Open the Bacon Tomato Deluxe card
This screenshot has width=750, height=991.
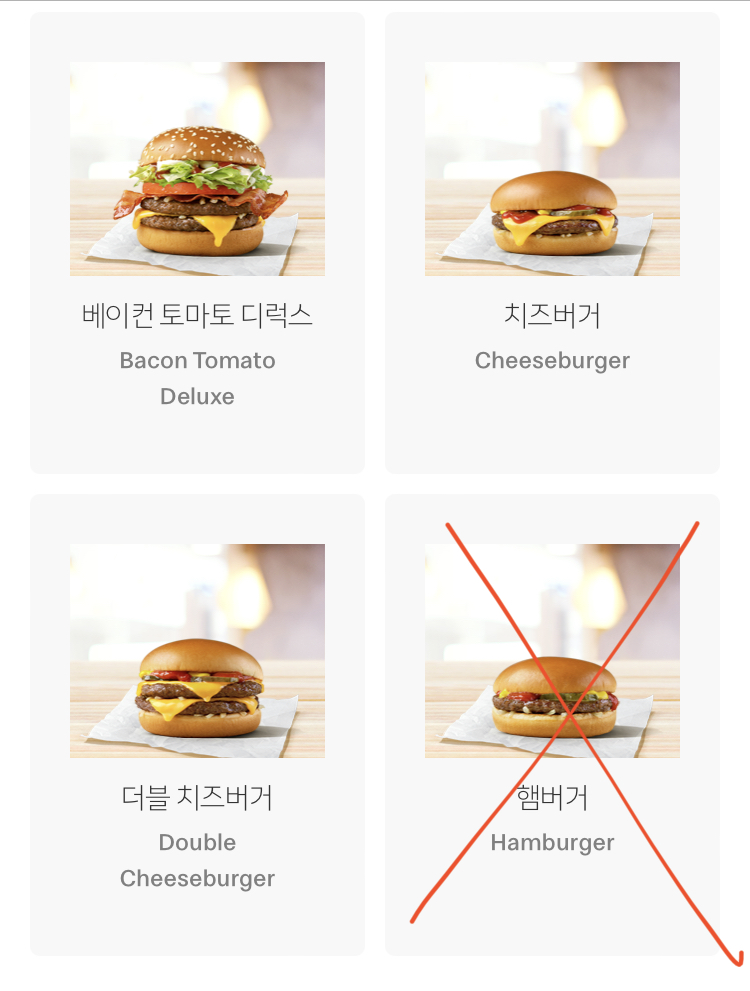coord(197,243)
